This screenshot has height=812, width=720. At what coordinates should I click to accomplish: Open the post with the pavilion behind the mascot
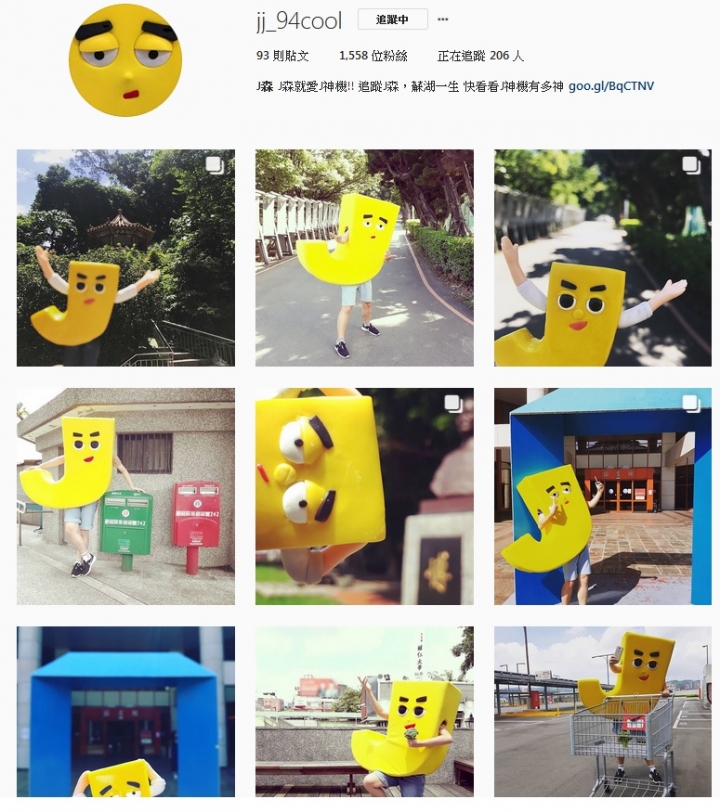(x=126, y=258)
